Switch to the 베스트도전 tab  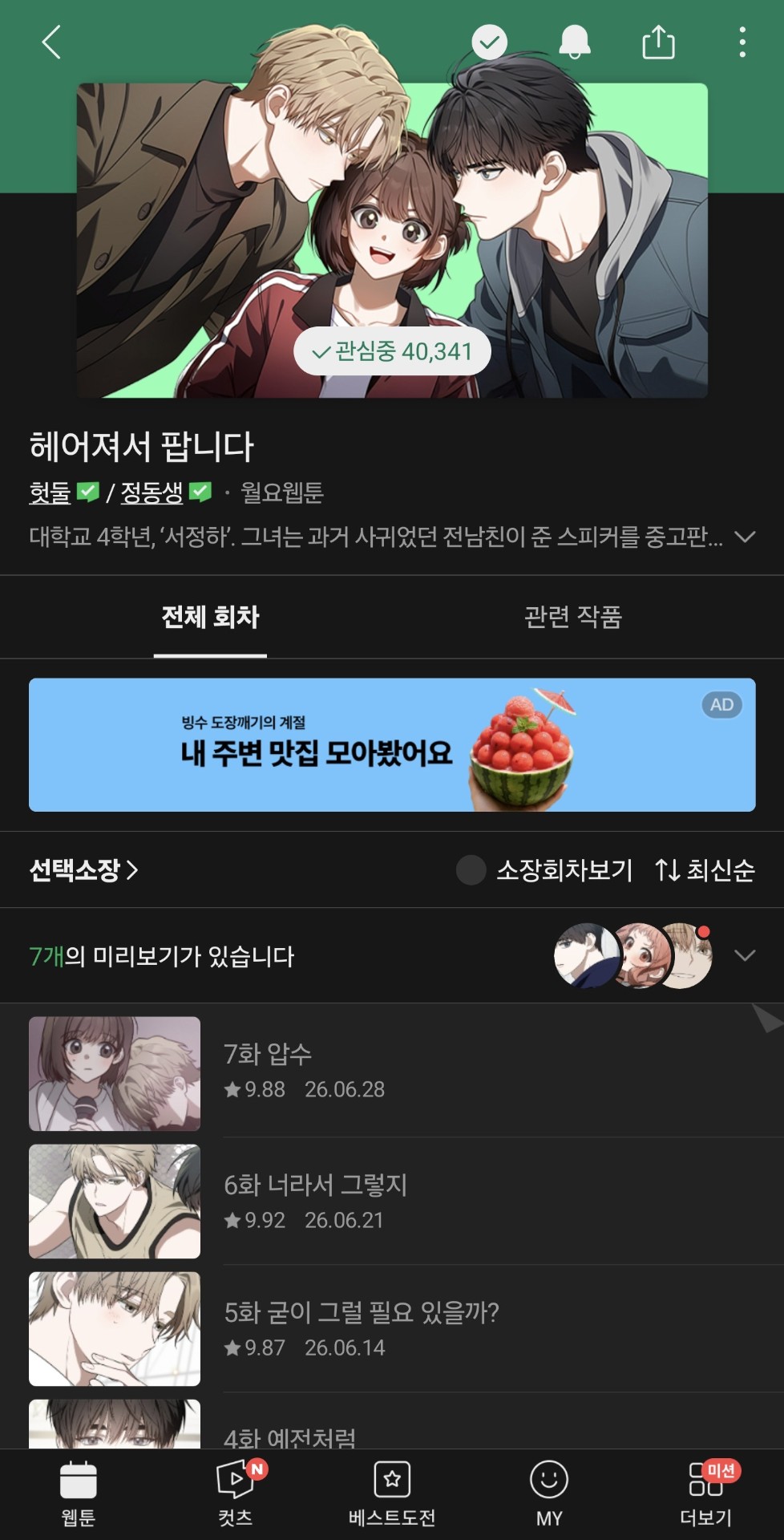pyautogui.click(x=392, y=1494)
